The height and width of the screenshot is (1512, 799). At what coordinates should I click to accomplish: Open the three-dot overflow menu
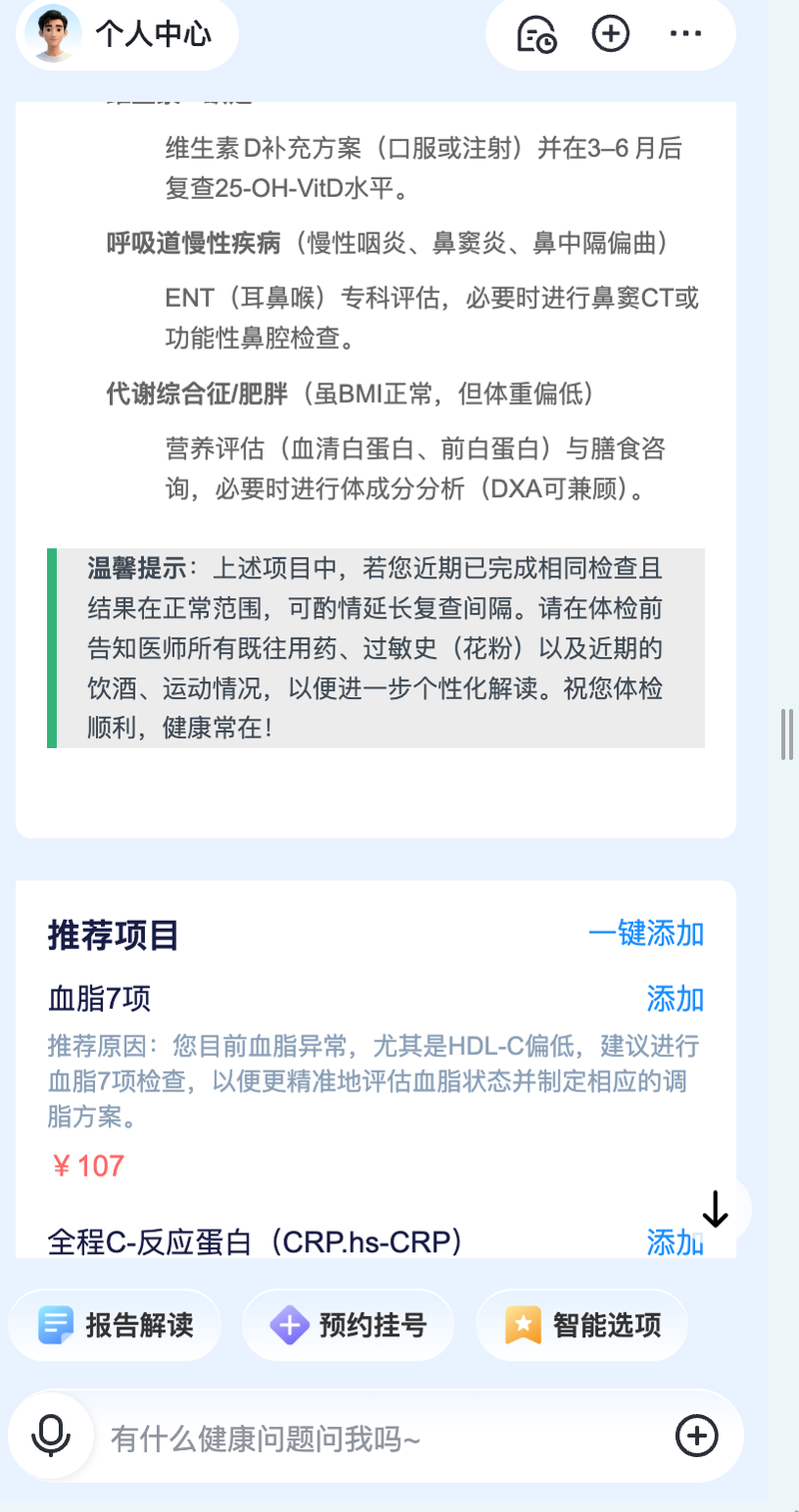[x=685, y=34]
